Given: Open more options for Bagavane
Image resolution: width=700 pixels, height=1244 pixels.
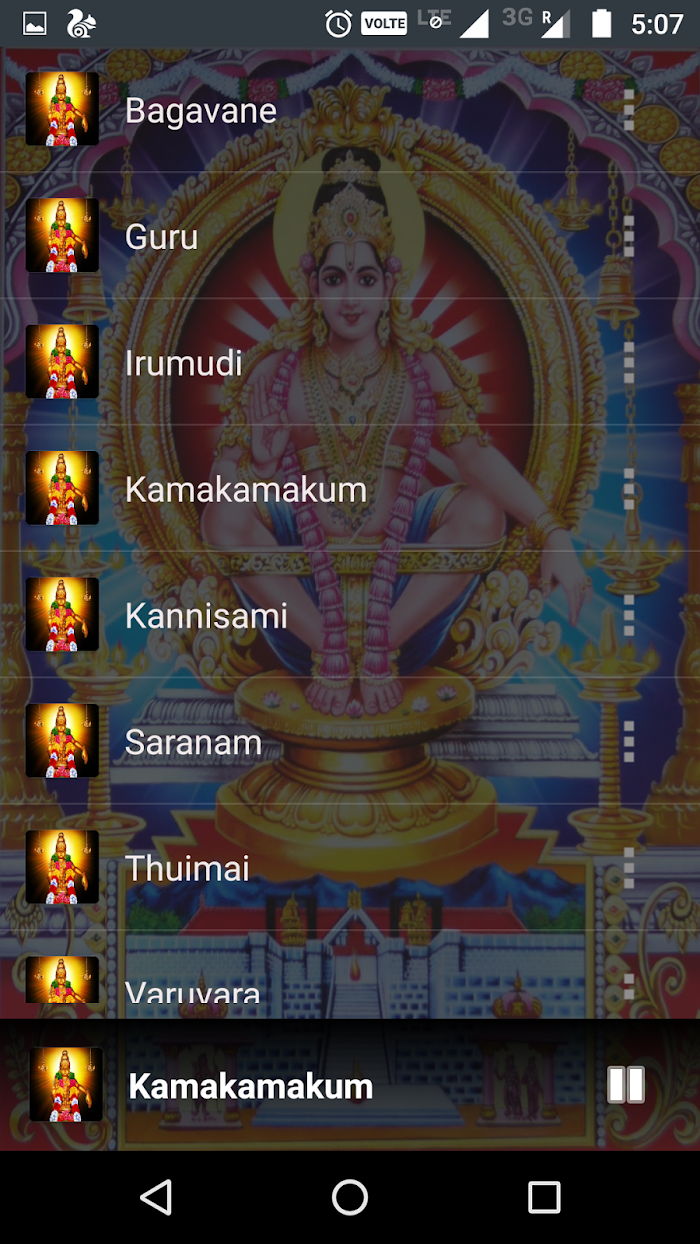Looking at the screenshot, I should click(628, 110).
